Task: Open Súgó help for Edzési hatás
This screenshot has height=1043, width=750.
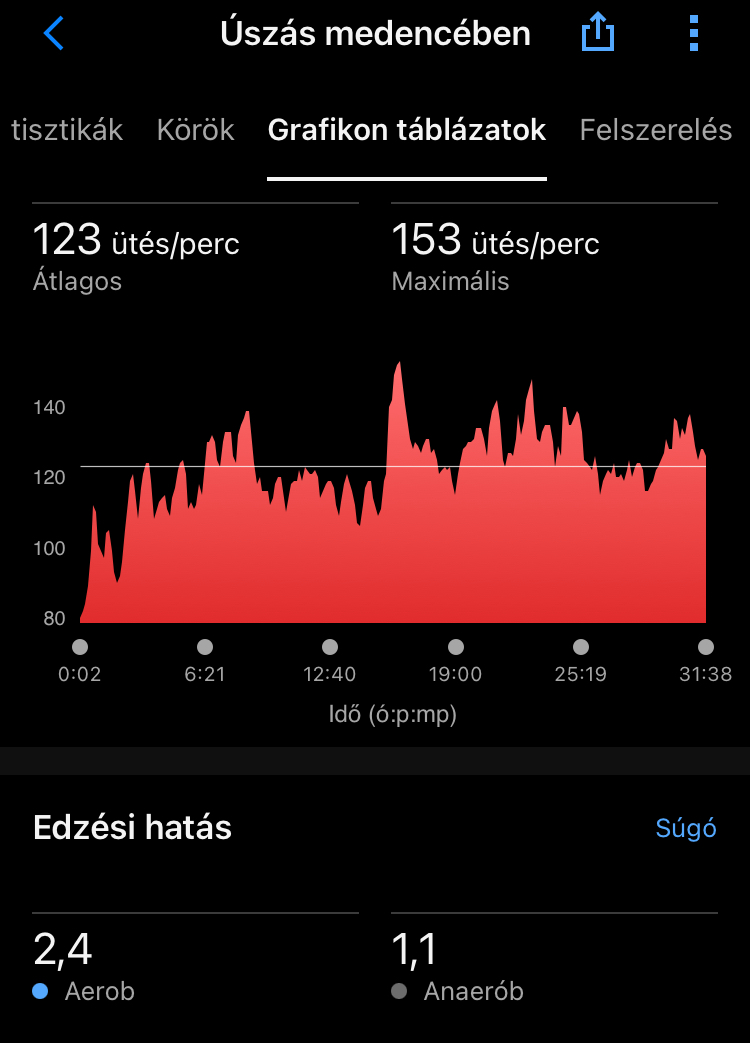Action: (686, 828)
